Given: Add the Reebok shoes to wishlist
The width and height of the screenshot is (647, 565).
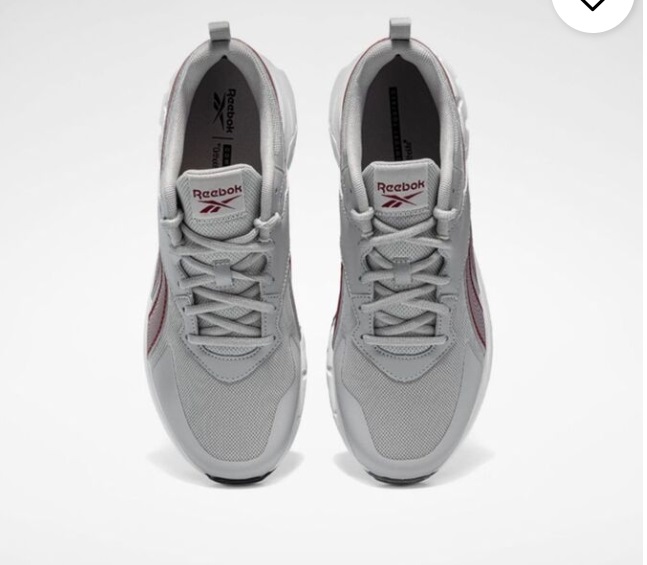Looking at the screenshot, I should 594,6.
